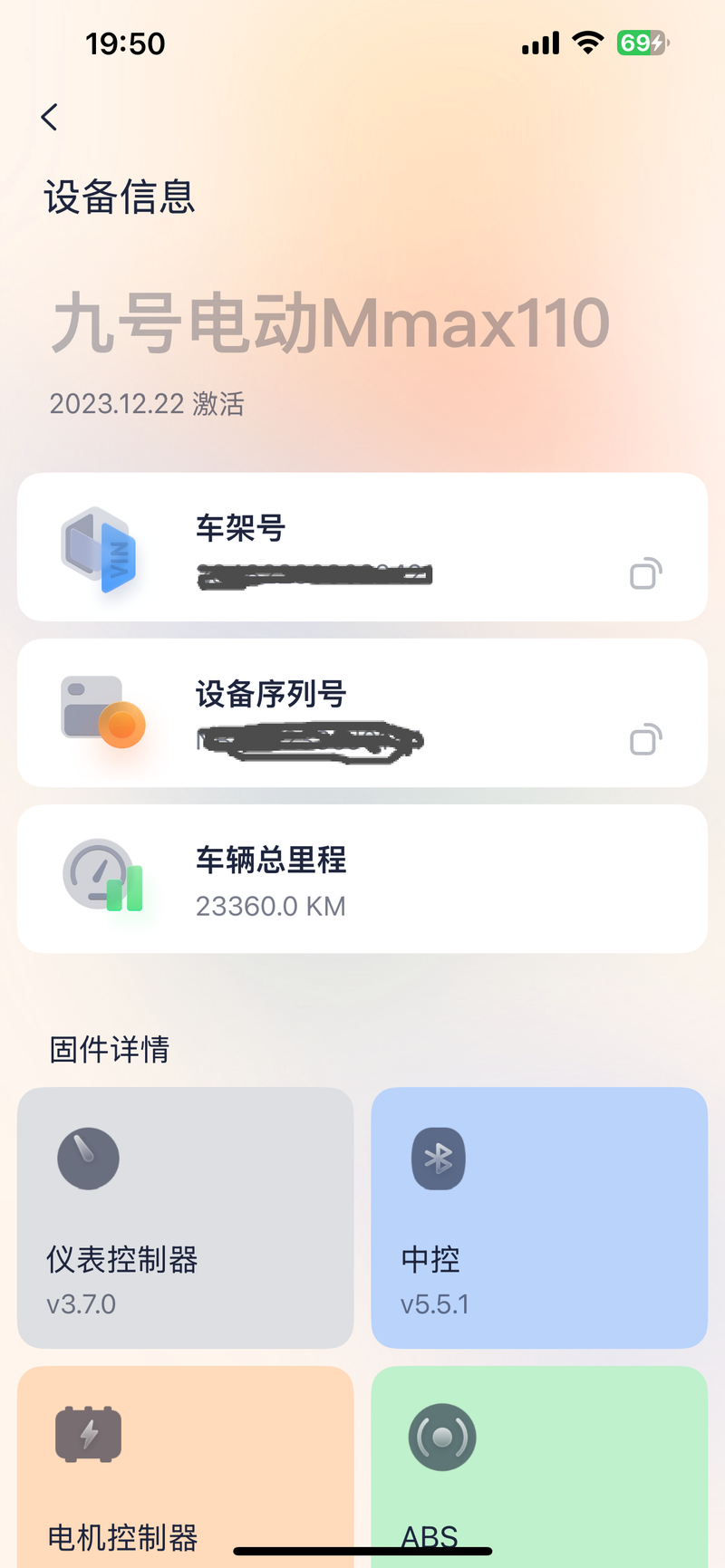This screenshot has width=725, height=1568.
Task: Open the ABS firmware card
Action: click(x=539, y=1467)
